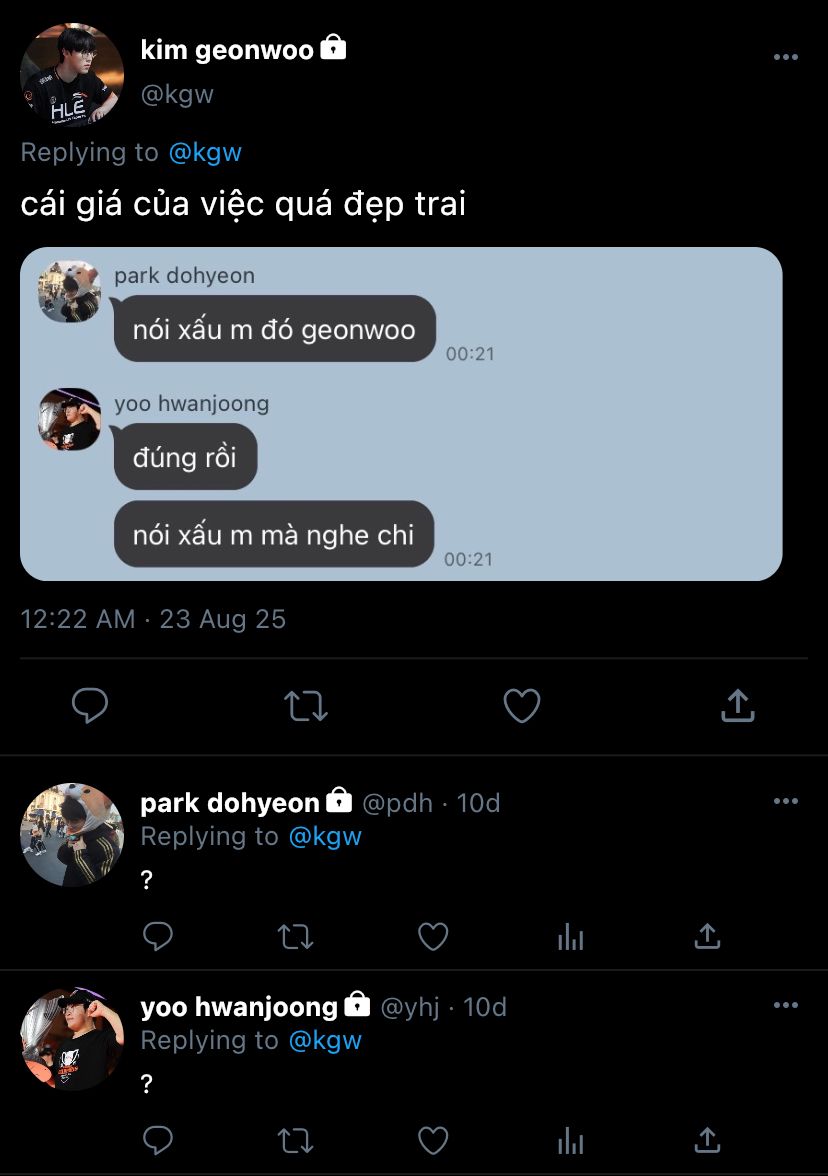Share park dohyeon's reply

point(707,936)
